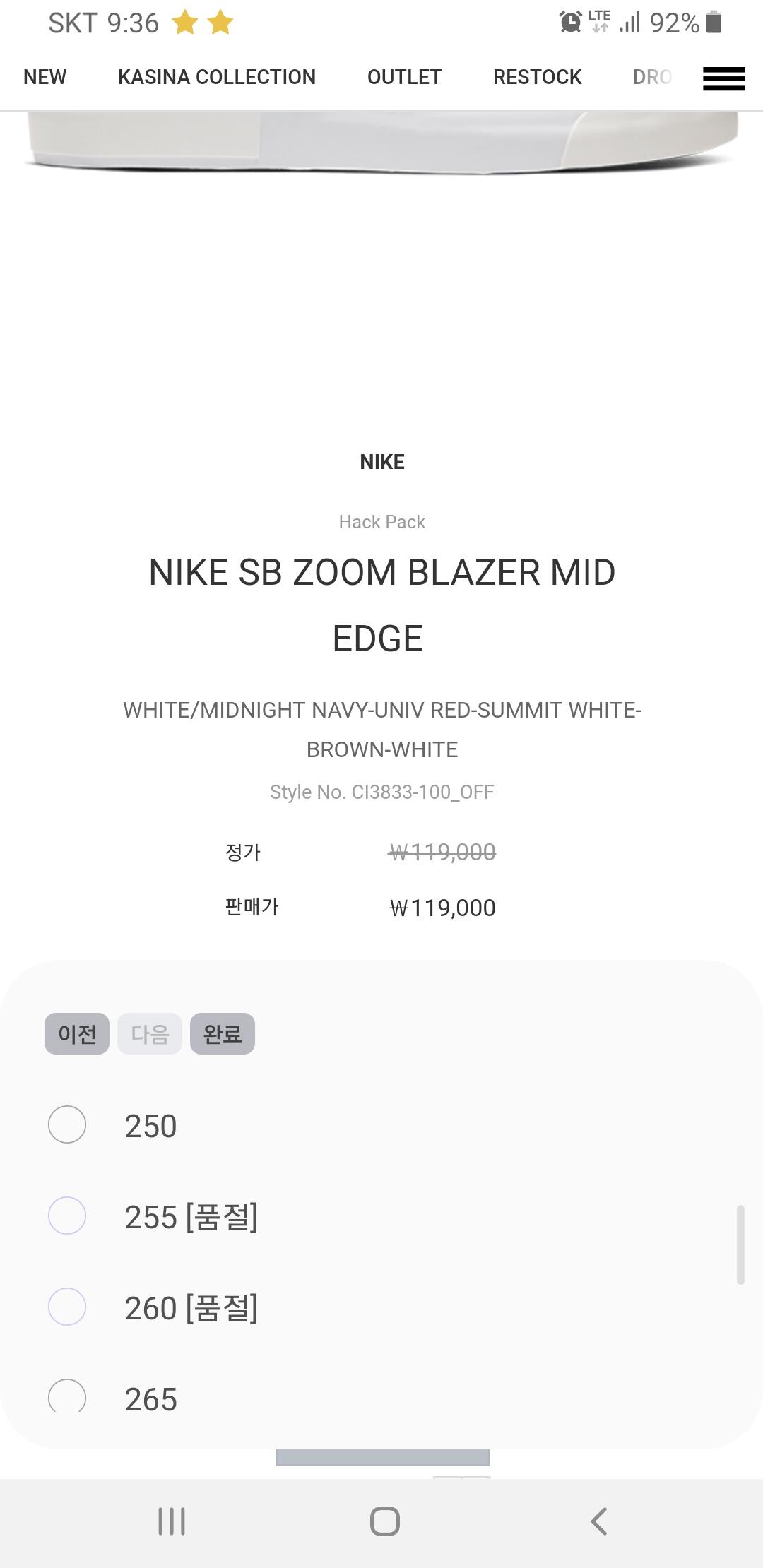Select size 250

[381, 1125]
